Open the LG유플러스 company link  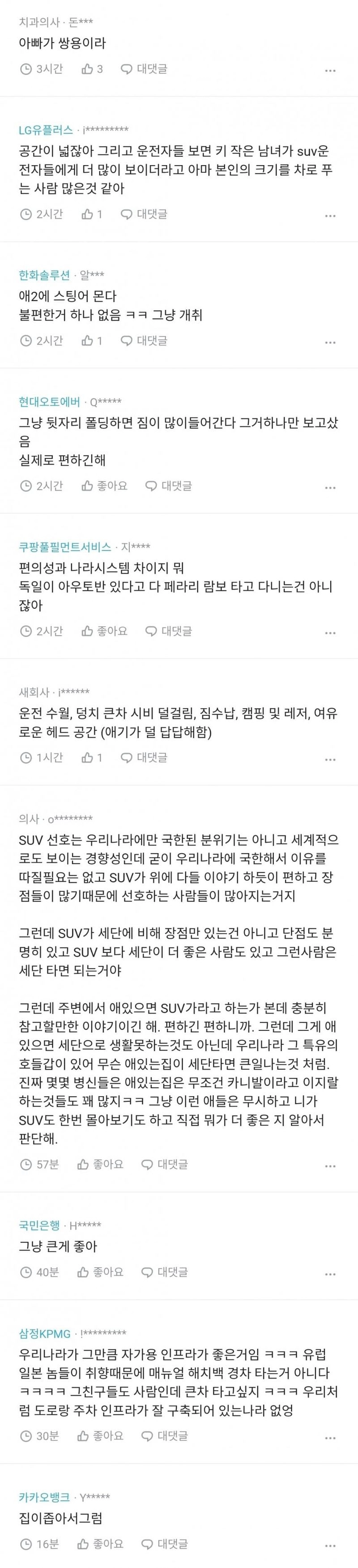click(46, 130)
